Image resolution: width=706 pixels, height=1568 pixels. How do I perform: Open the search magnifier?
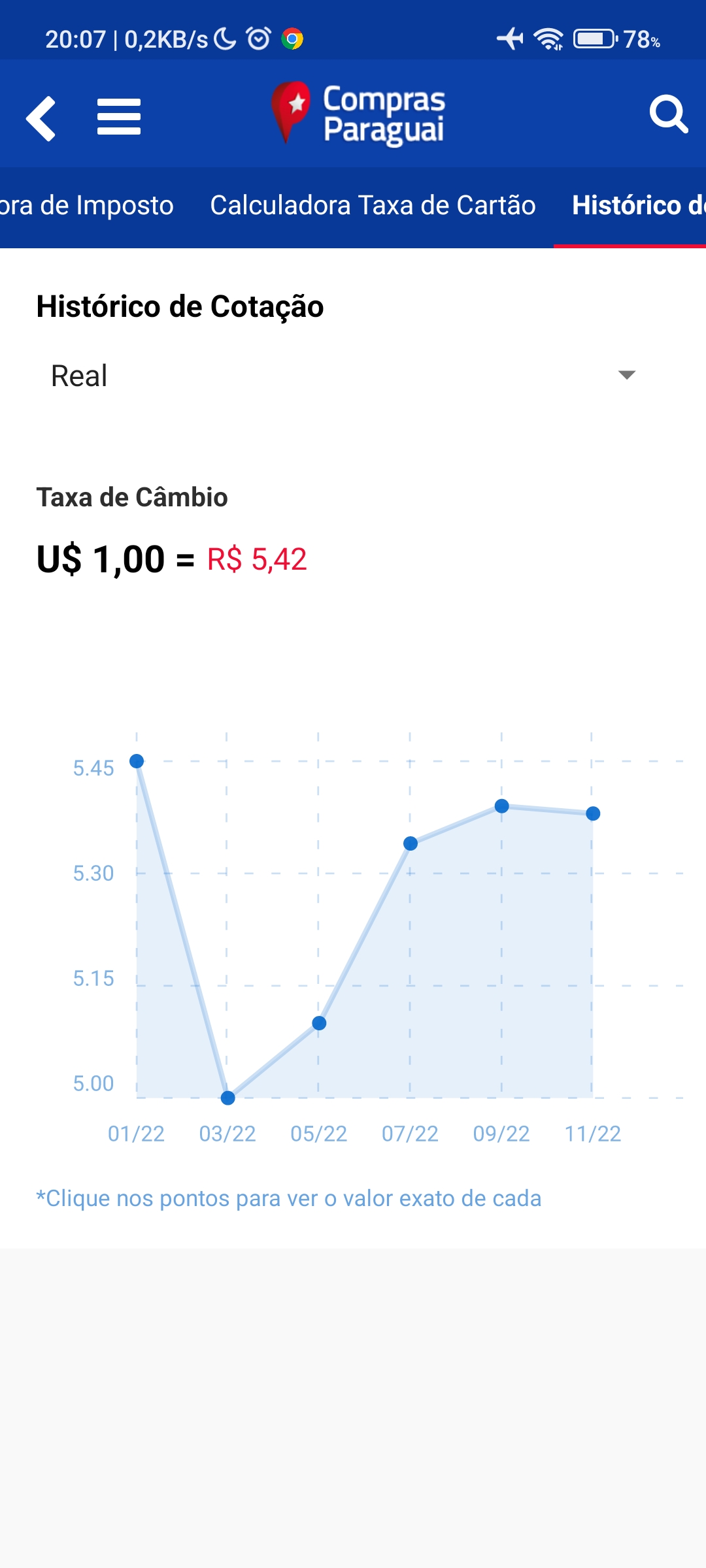point(668,115)
